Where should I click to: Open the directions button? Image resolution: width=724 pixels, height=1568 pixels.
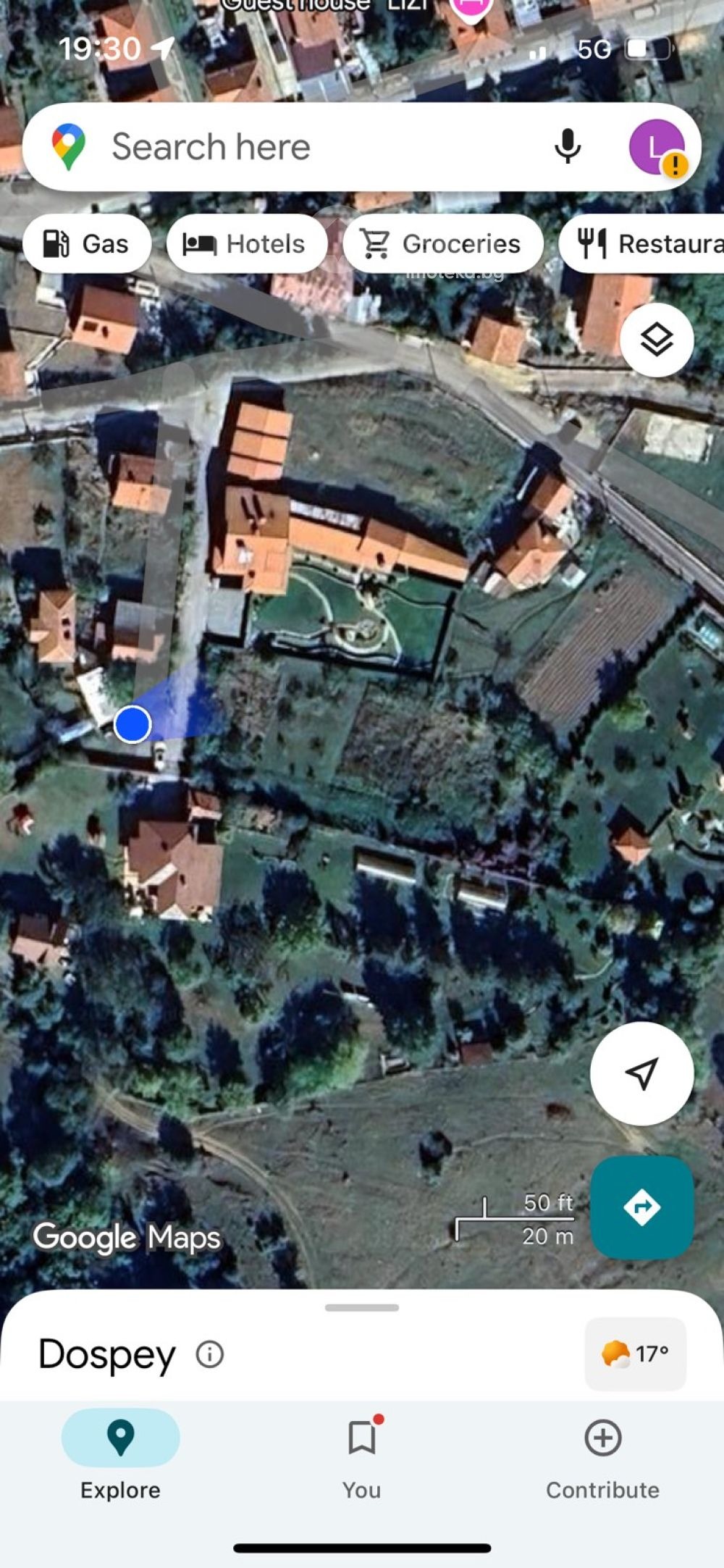[x=641, y=1207]
